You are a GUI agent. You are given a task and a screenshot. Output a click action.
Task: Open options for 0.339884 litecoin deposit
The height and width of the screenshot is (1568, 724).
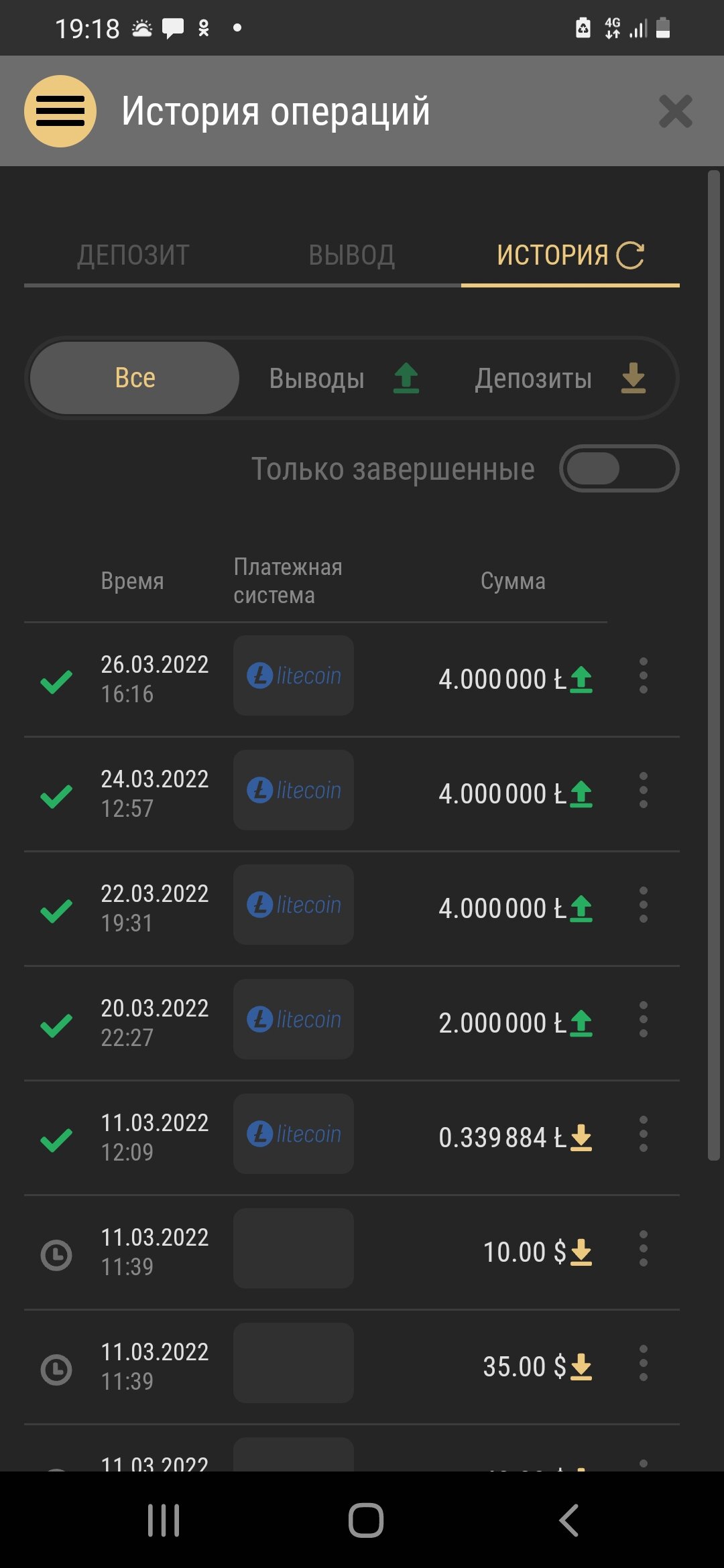[643, 1134]
